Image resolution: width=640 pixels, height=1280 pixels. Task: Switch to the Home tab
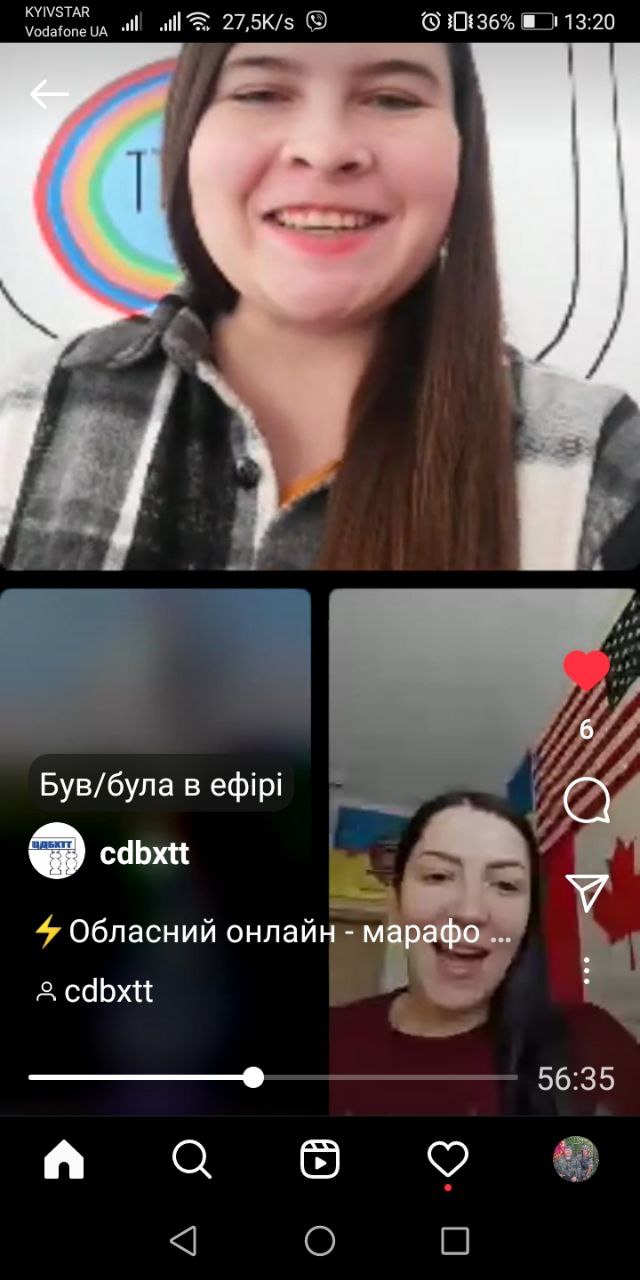(64, 1160)
